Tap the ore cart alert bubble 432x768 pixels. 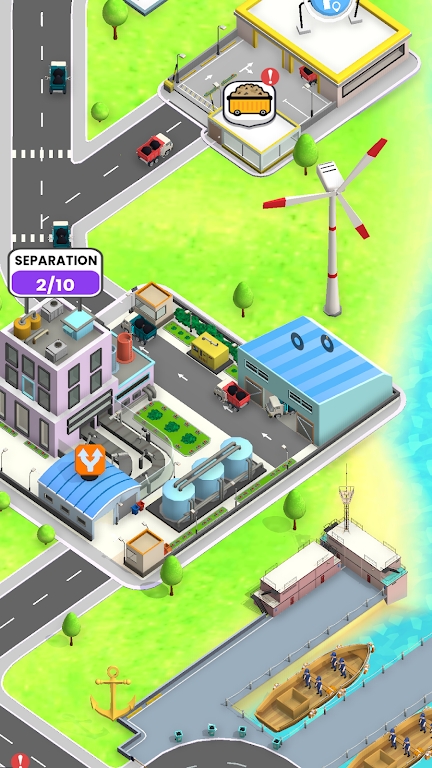point(249,103)
